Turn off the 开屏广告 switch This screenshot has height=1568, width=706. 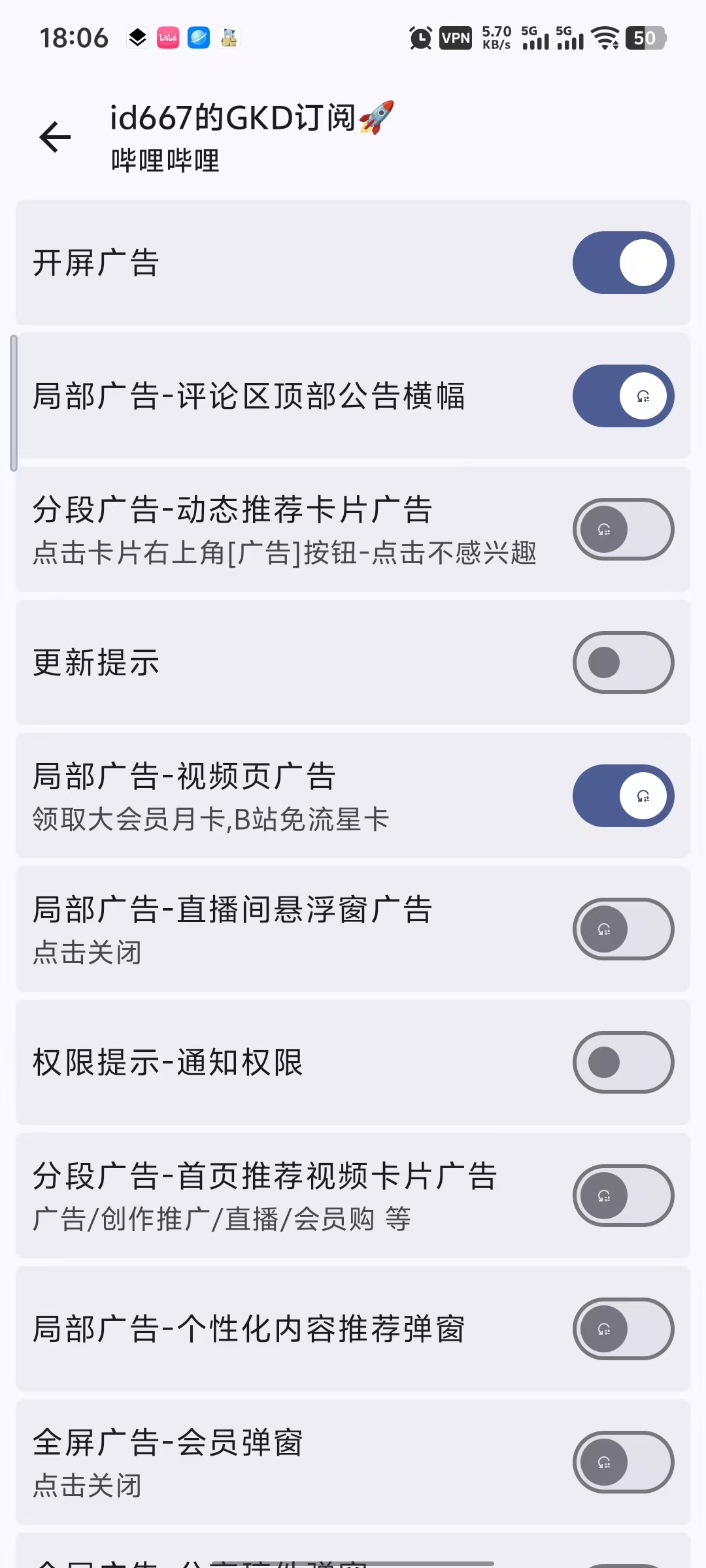[x=623, y=263]
